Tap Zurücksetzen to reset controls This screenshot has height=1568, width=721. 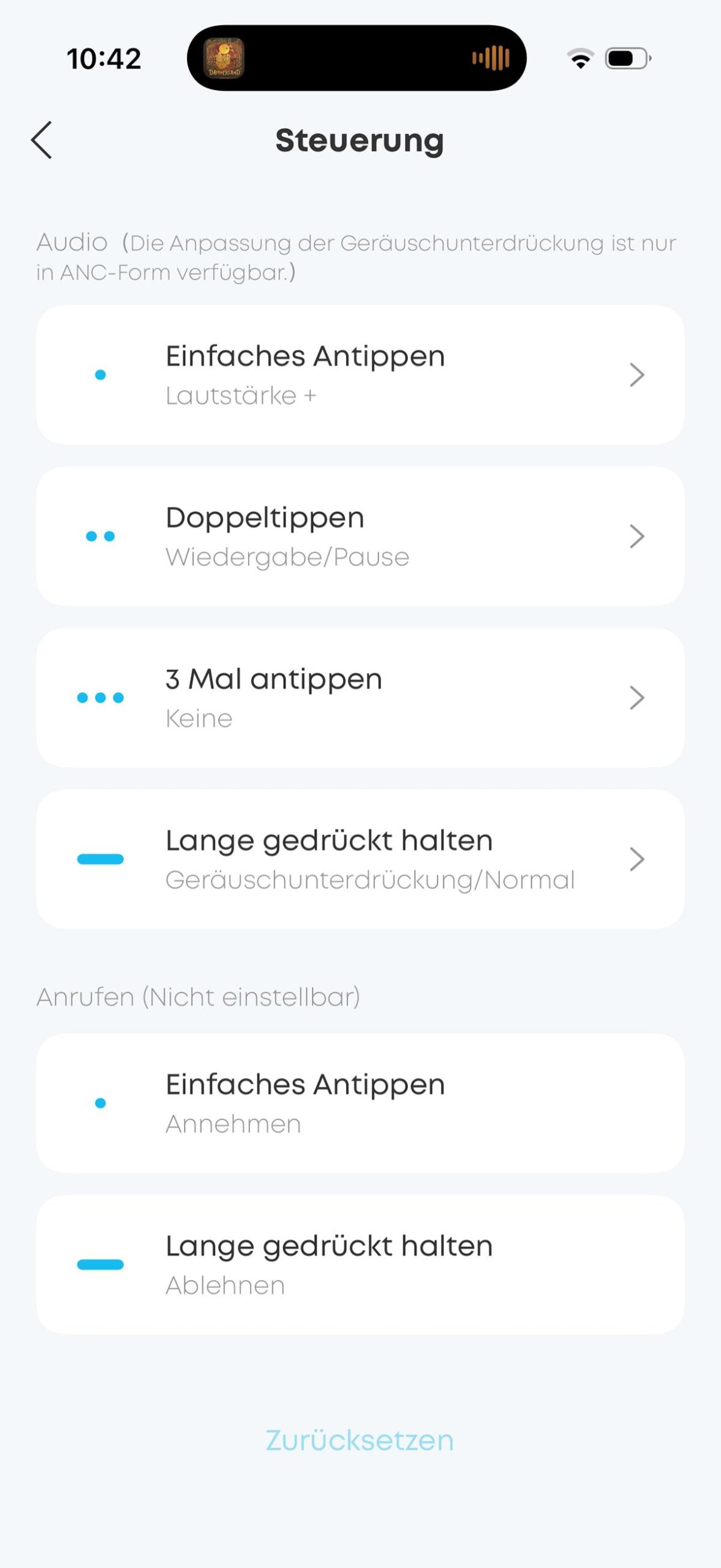[360, 1441]
